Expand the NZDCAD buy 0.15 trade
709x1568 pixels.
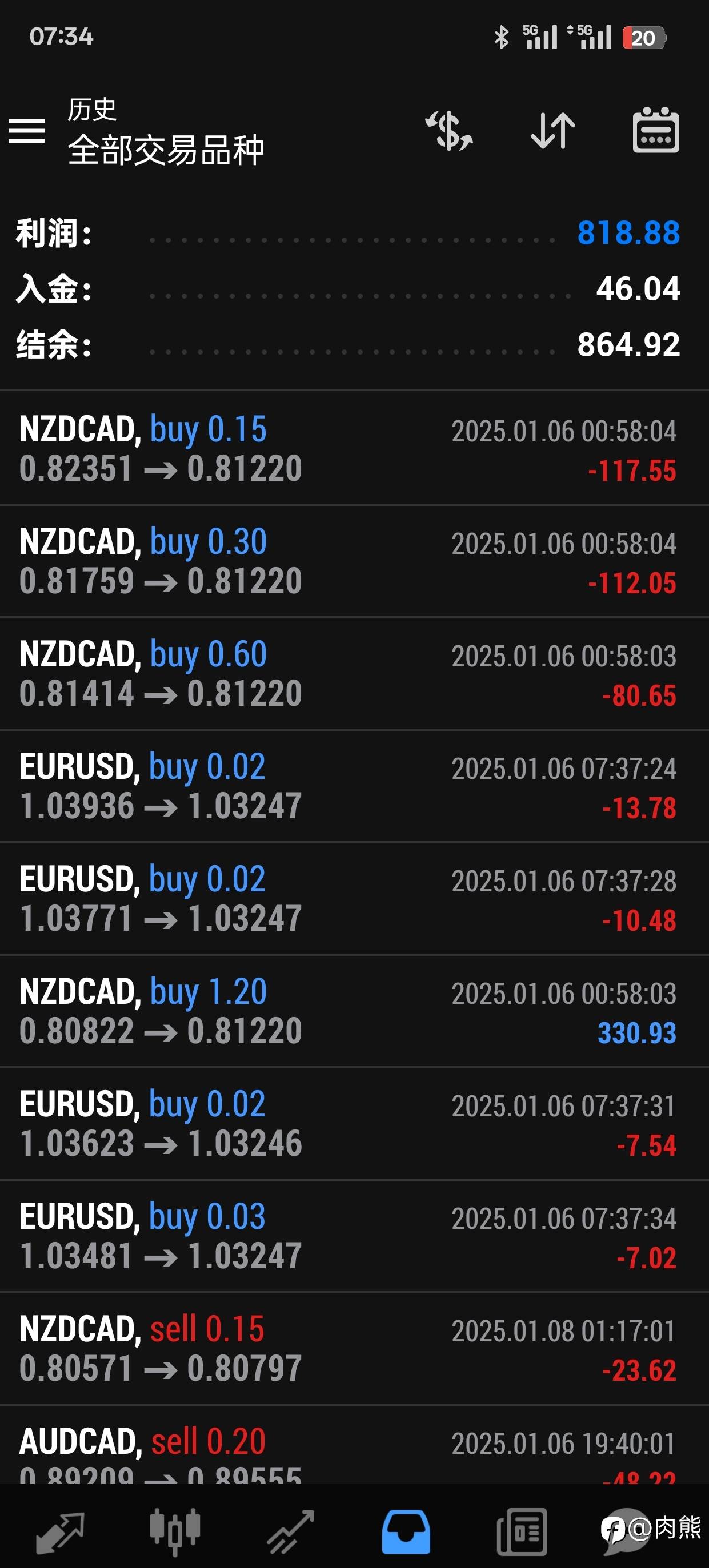(x=353, y=449)
